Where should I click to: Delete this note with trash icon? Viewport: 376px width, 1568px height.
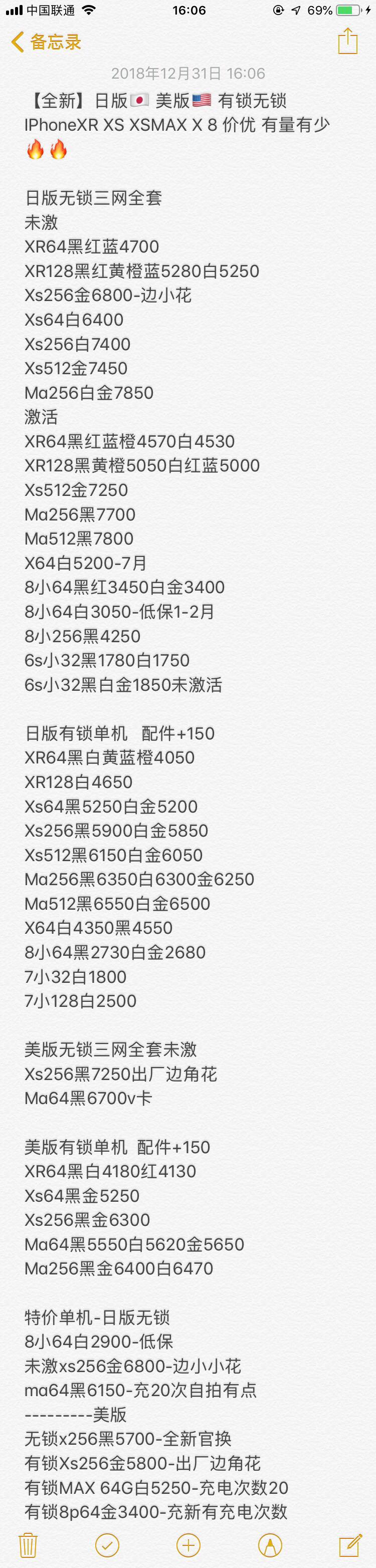tap(28, 1545)
